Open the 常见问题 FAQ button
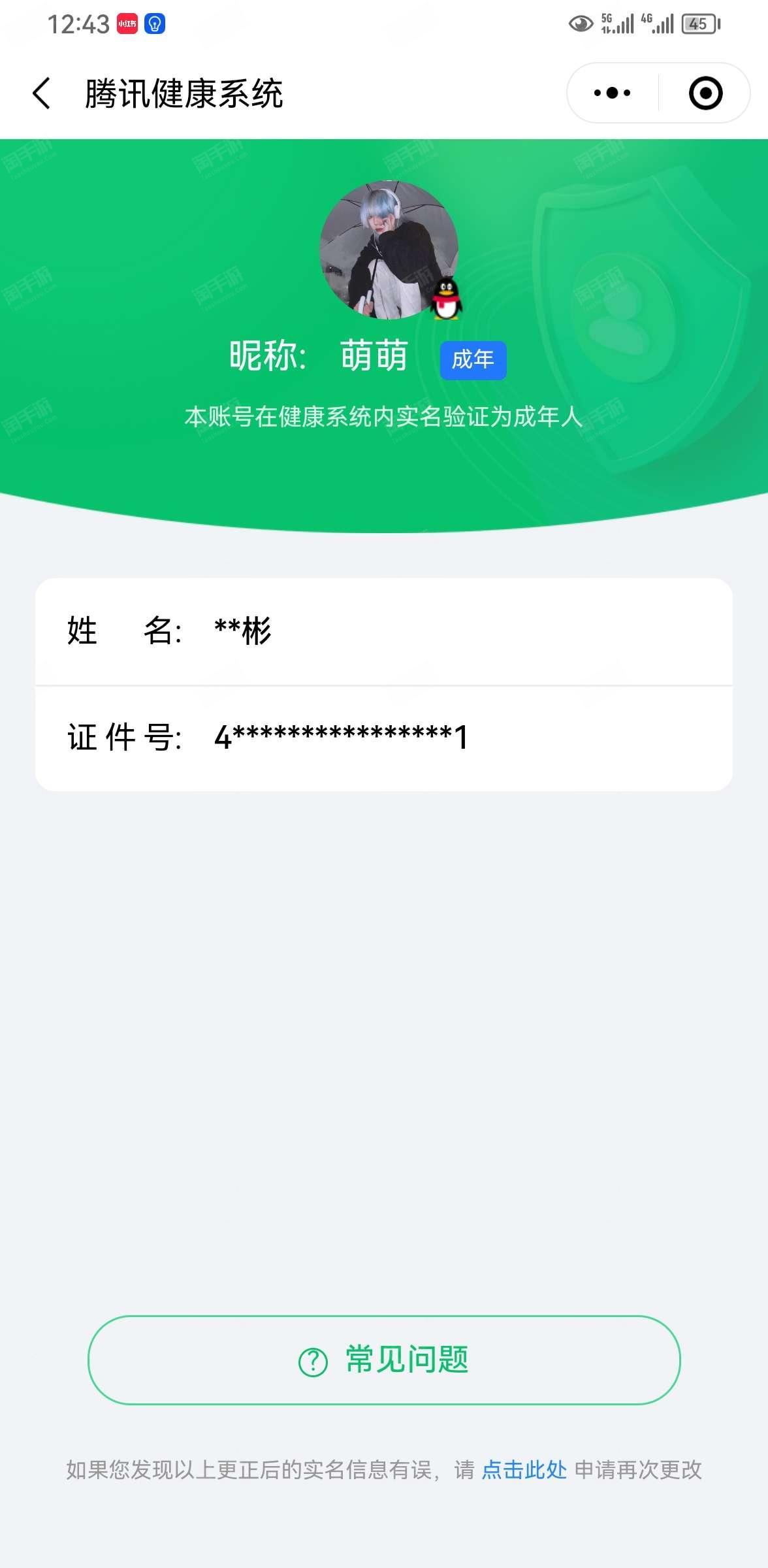Screen dimensions: 768x1568 tap(384, 1360)
